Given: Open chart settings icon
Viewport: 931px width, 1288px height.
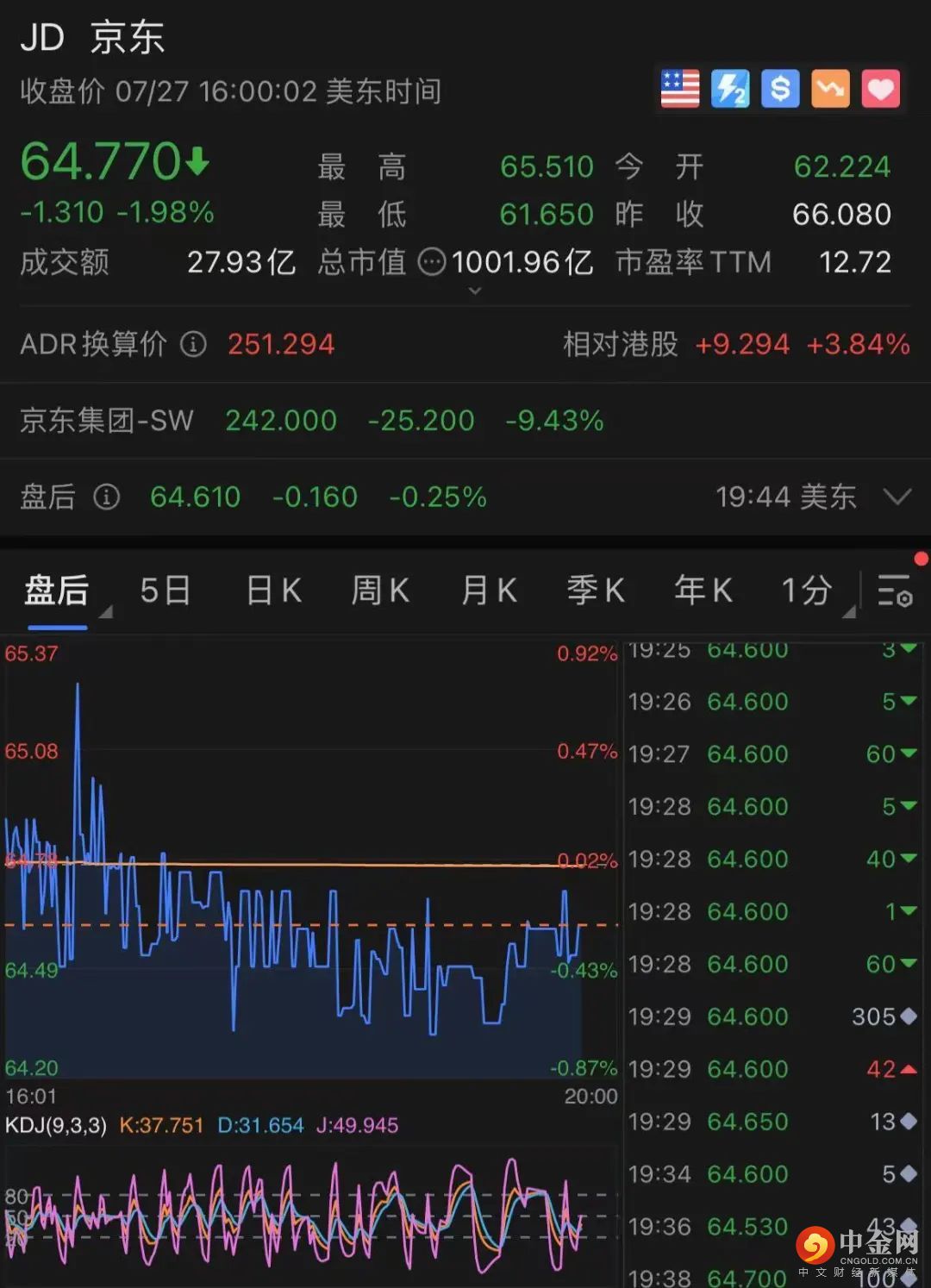Looking at the screenshot, I should coord(895,591).
